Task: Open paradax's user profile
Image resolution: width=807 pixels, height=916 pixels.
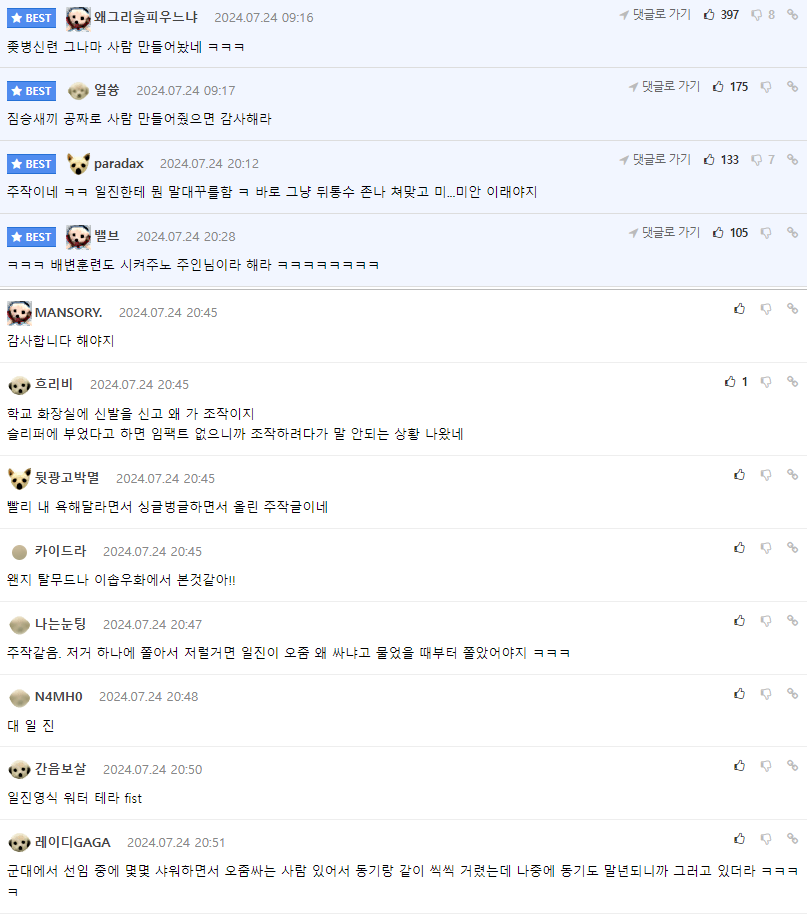Action: 118,163
